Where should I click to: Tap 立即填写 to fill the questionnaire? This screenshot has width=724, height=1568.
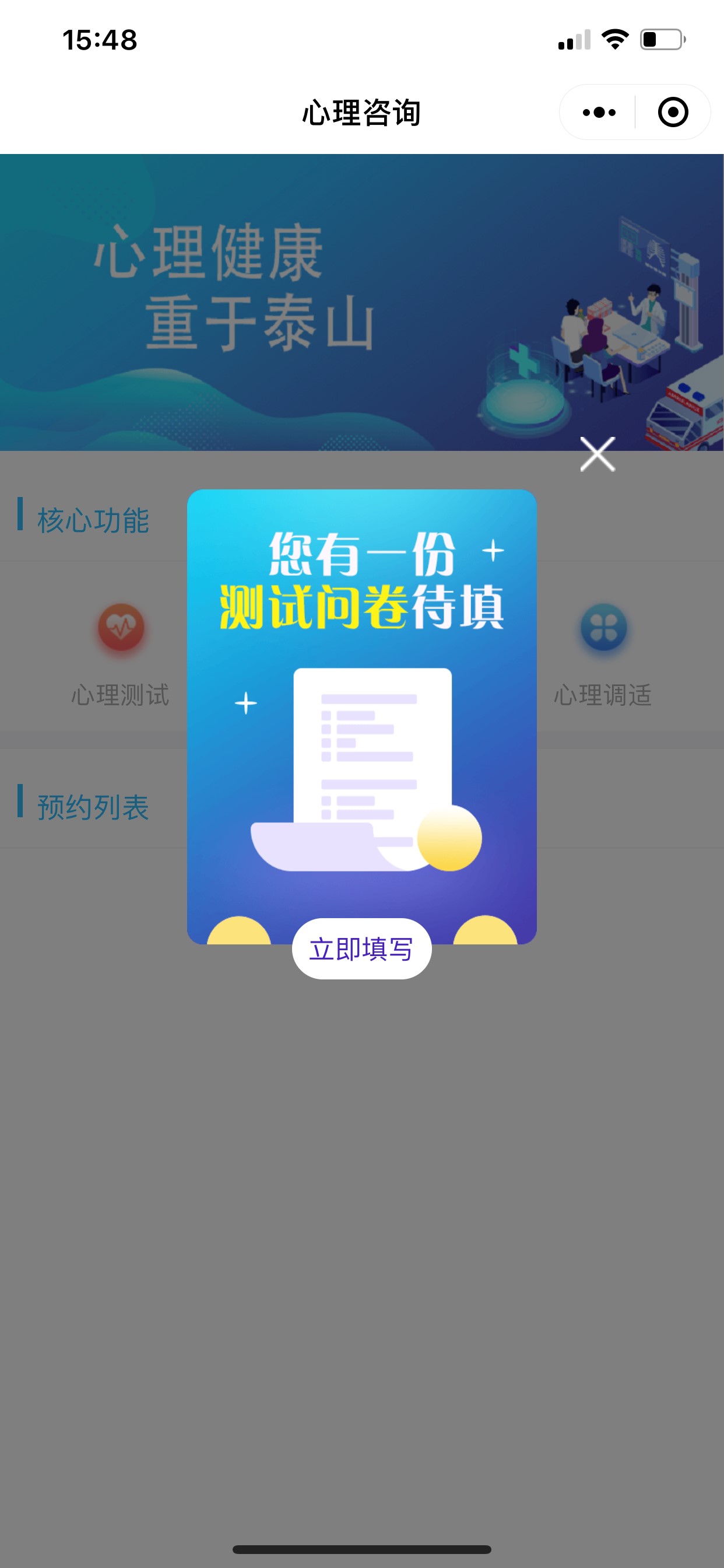coord(361,949)
